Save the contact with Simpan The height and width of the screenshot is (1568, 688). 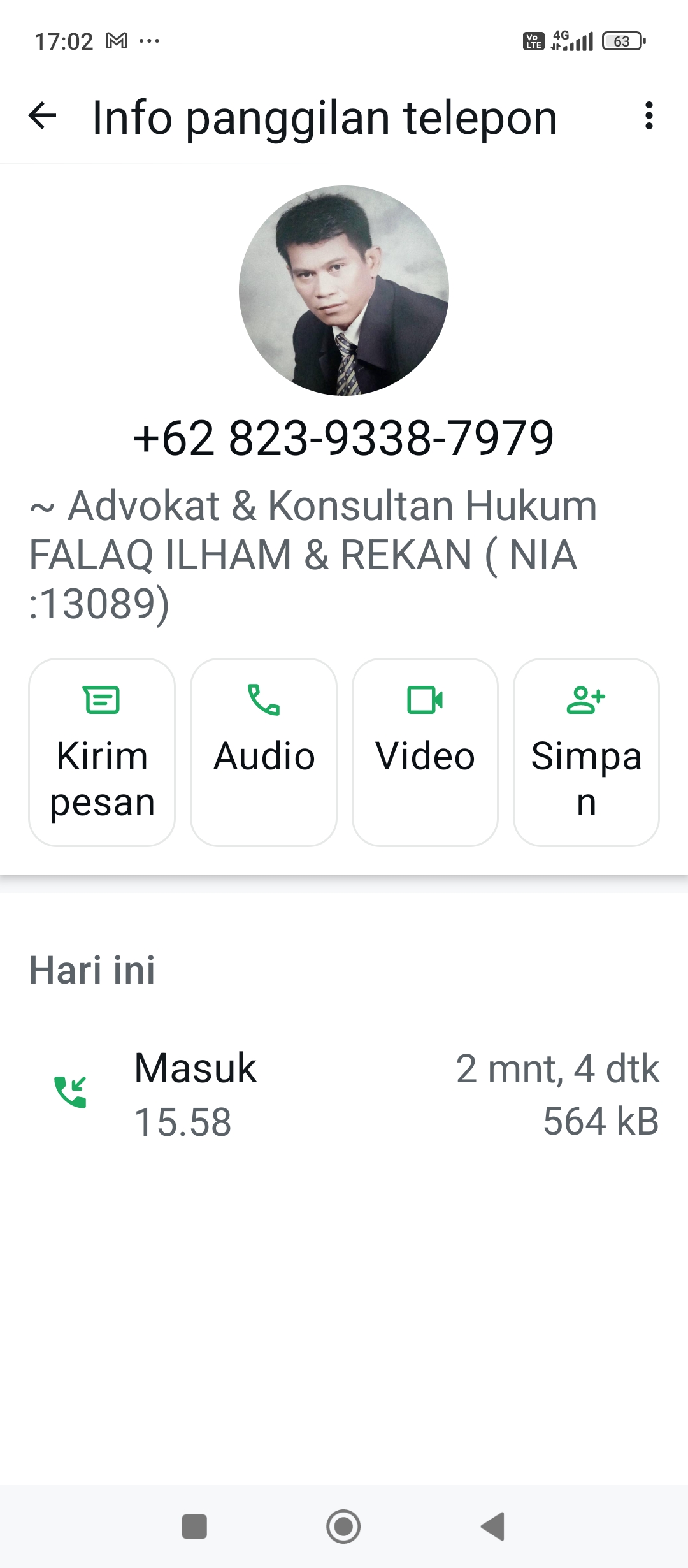[x=586, y=752]
